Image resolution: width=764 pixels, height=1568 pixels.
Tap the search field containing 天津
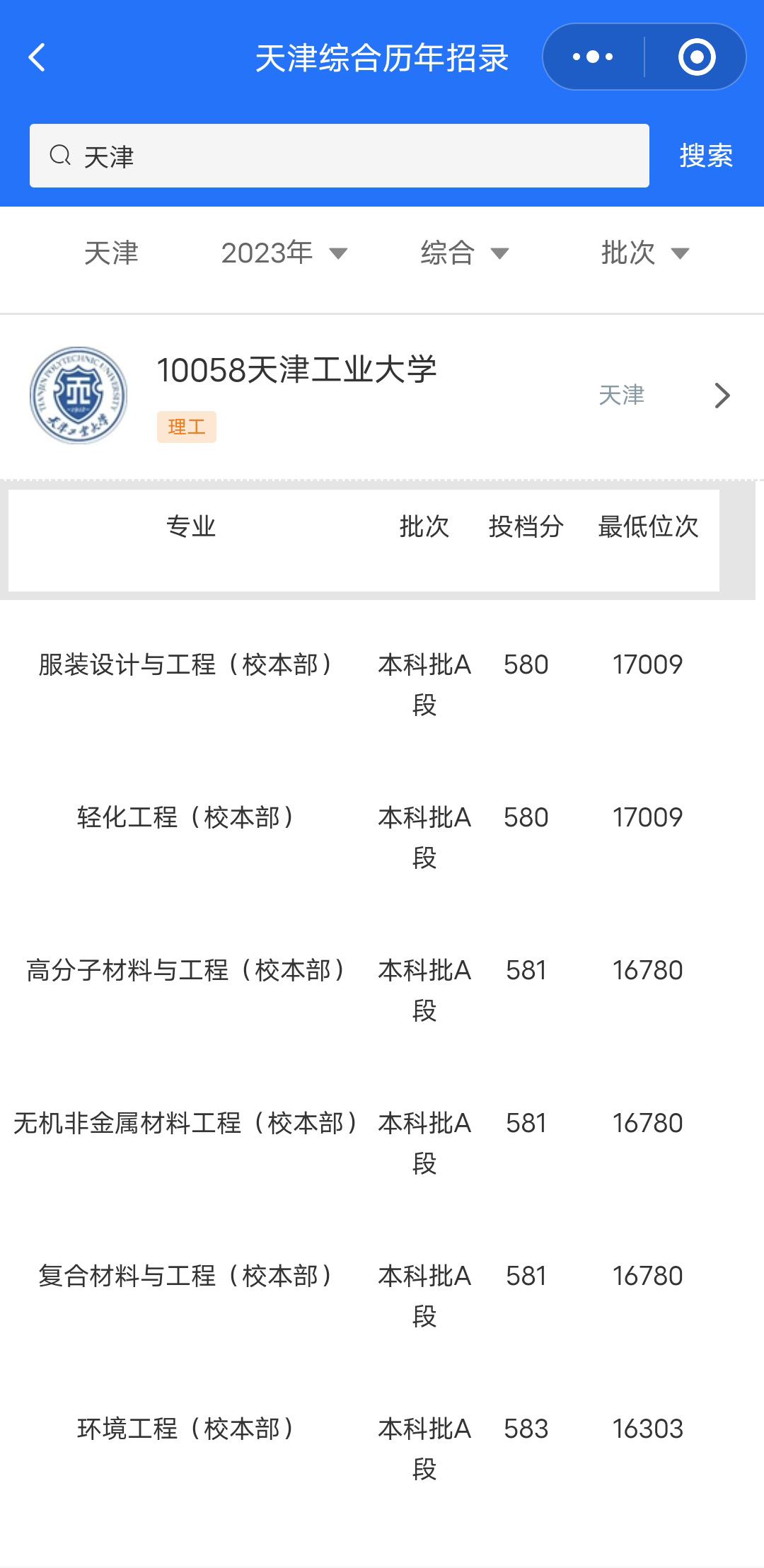coord(340,156)
